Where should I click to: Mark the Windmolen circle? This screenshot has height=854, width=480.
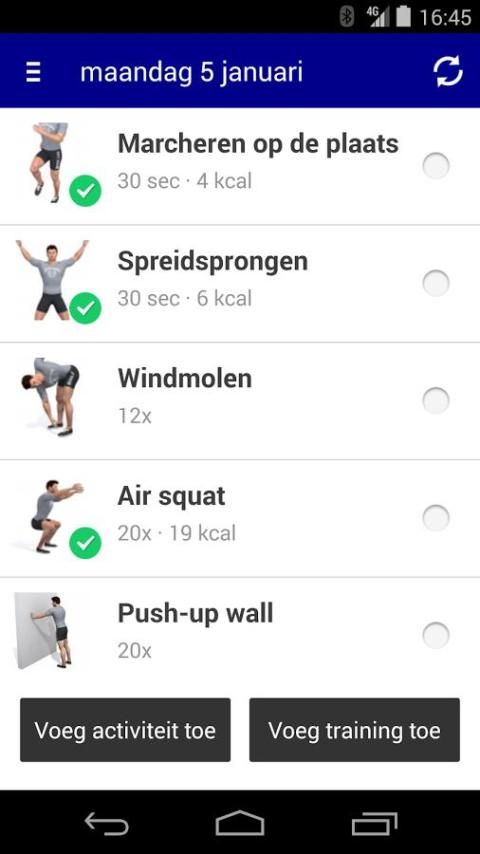[436, 401]
